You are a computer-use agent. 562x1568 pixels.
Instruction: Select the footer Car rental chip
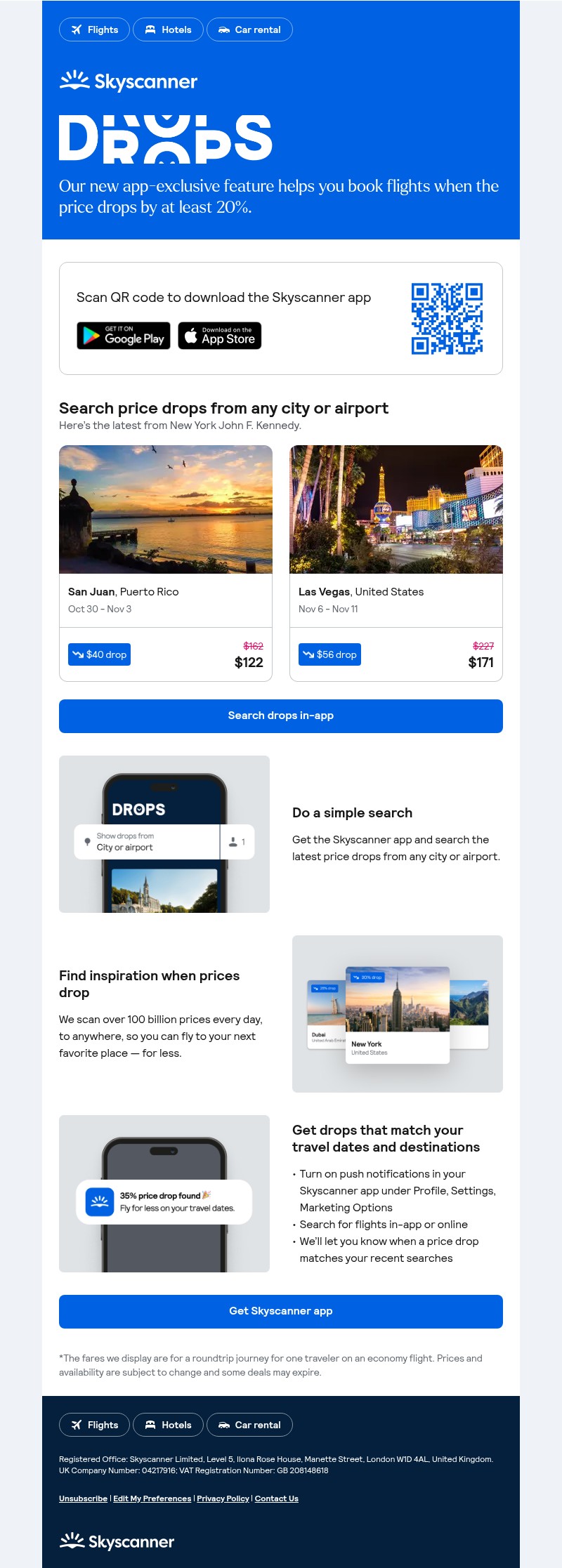tap(249, 1425)
